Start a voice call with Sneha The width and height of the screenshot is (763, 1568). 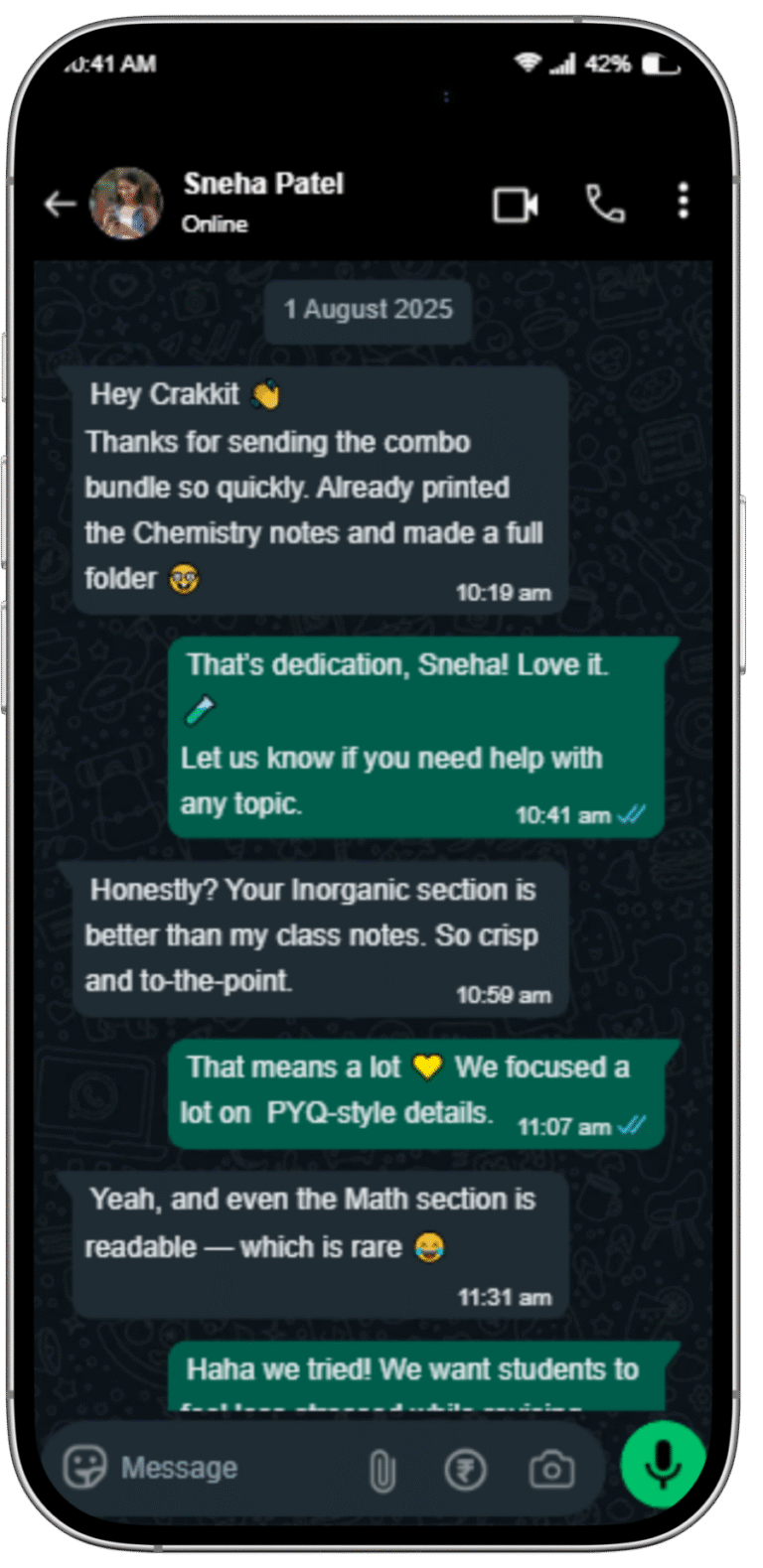605,205
